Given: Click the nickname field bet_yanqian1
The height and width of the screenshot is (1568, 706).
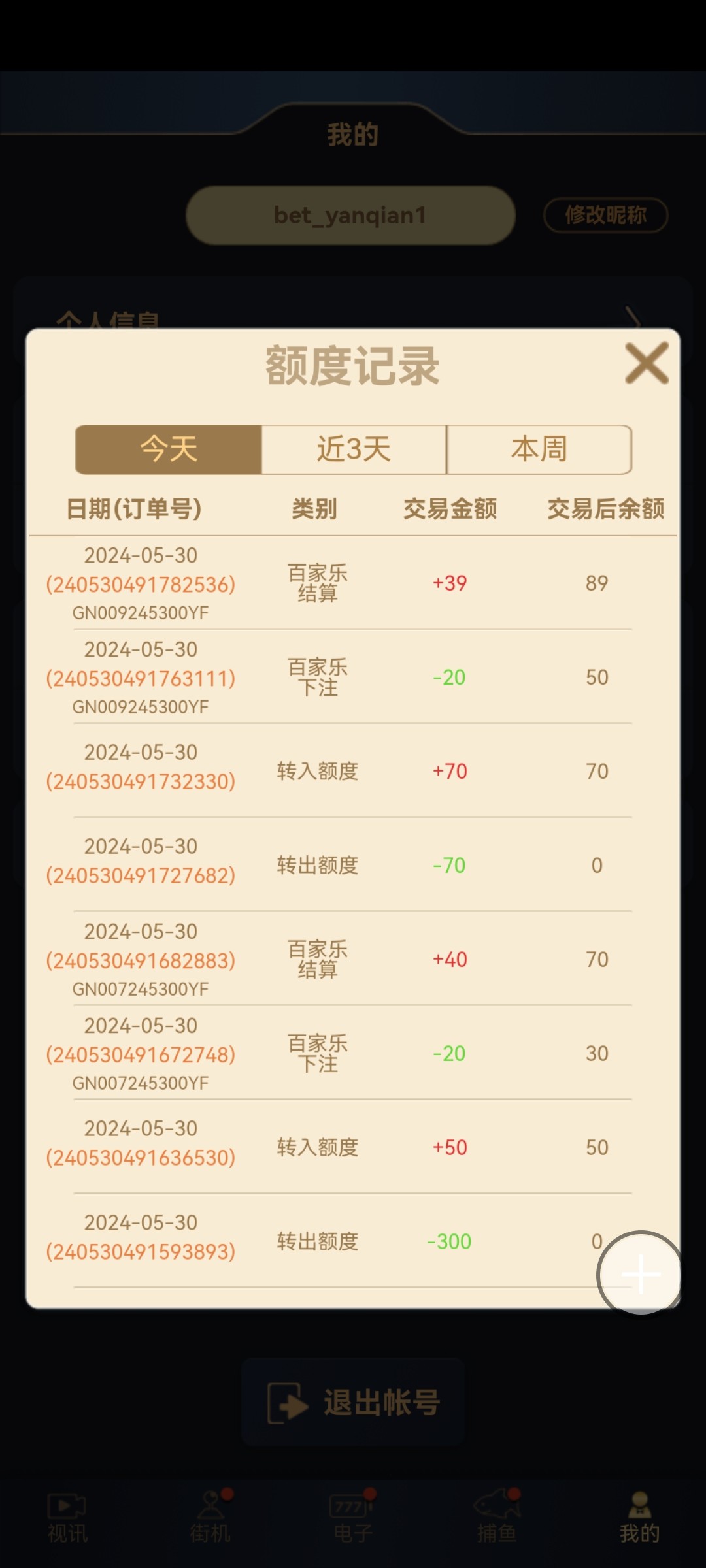Looking at the screenshot, I should point(351,215).
